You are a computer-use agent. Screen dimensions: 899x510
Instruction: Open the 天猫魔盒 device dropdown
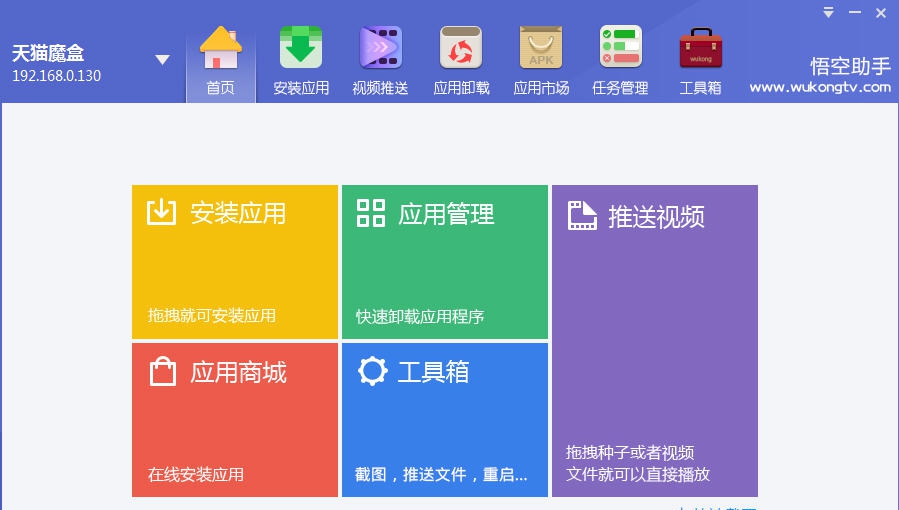[x=162, y=60]
